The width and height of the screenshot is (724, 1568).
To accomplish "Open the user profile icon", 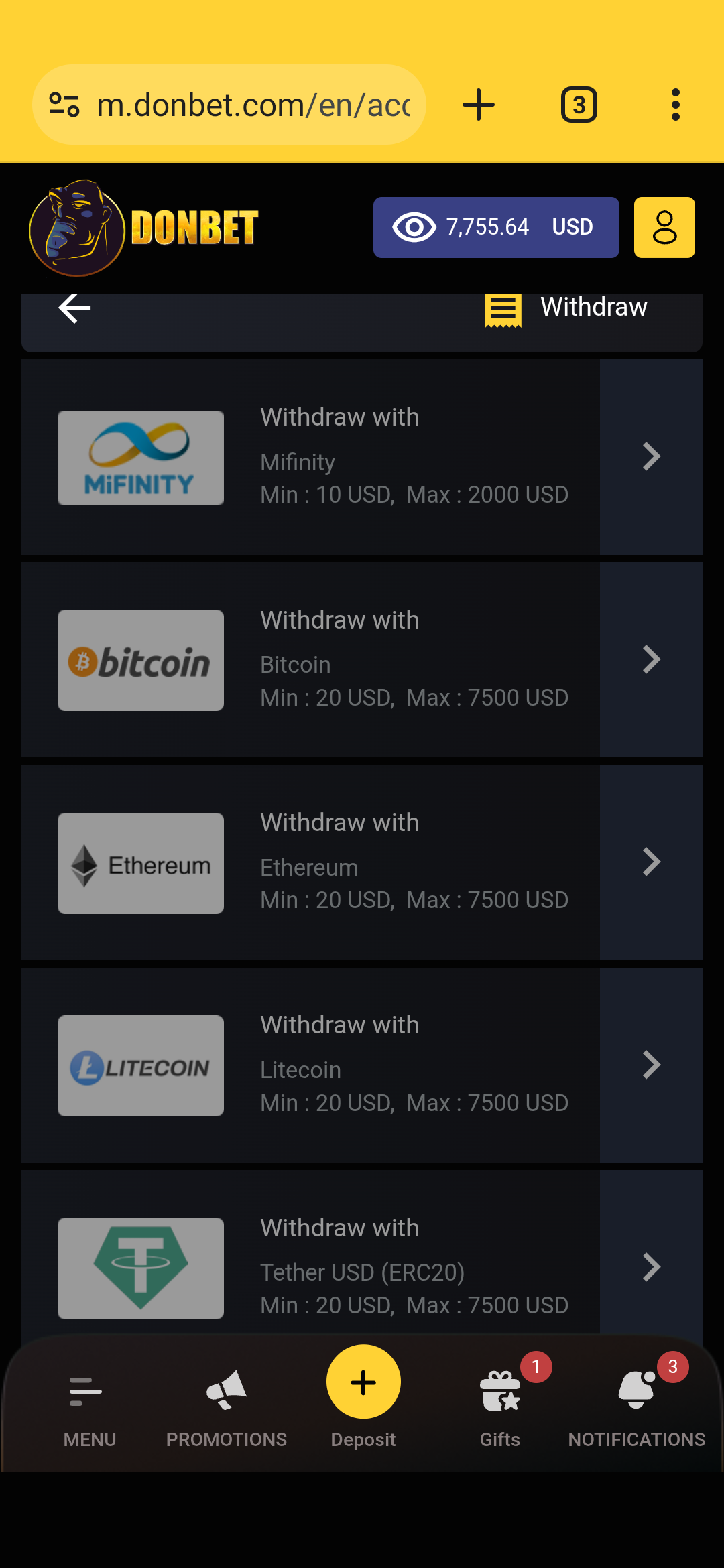I will (664, 228).
